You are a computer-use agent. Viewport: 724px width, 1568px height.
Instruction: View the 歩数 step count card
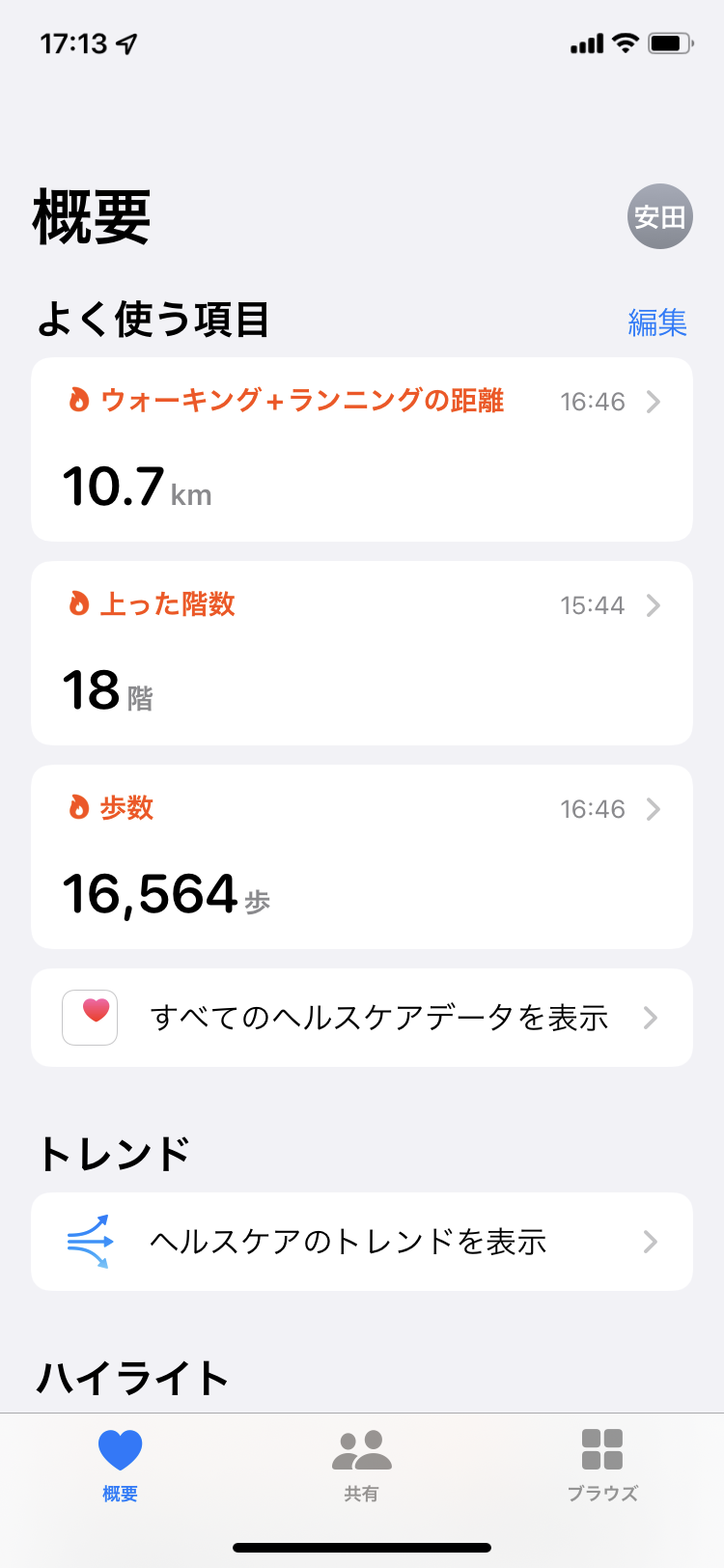(362, 856)
